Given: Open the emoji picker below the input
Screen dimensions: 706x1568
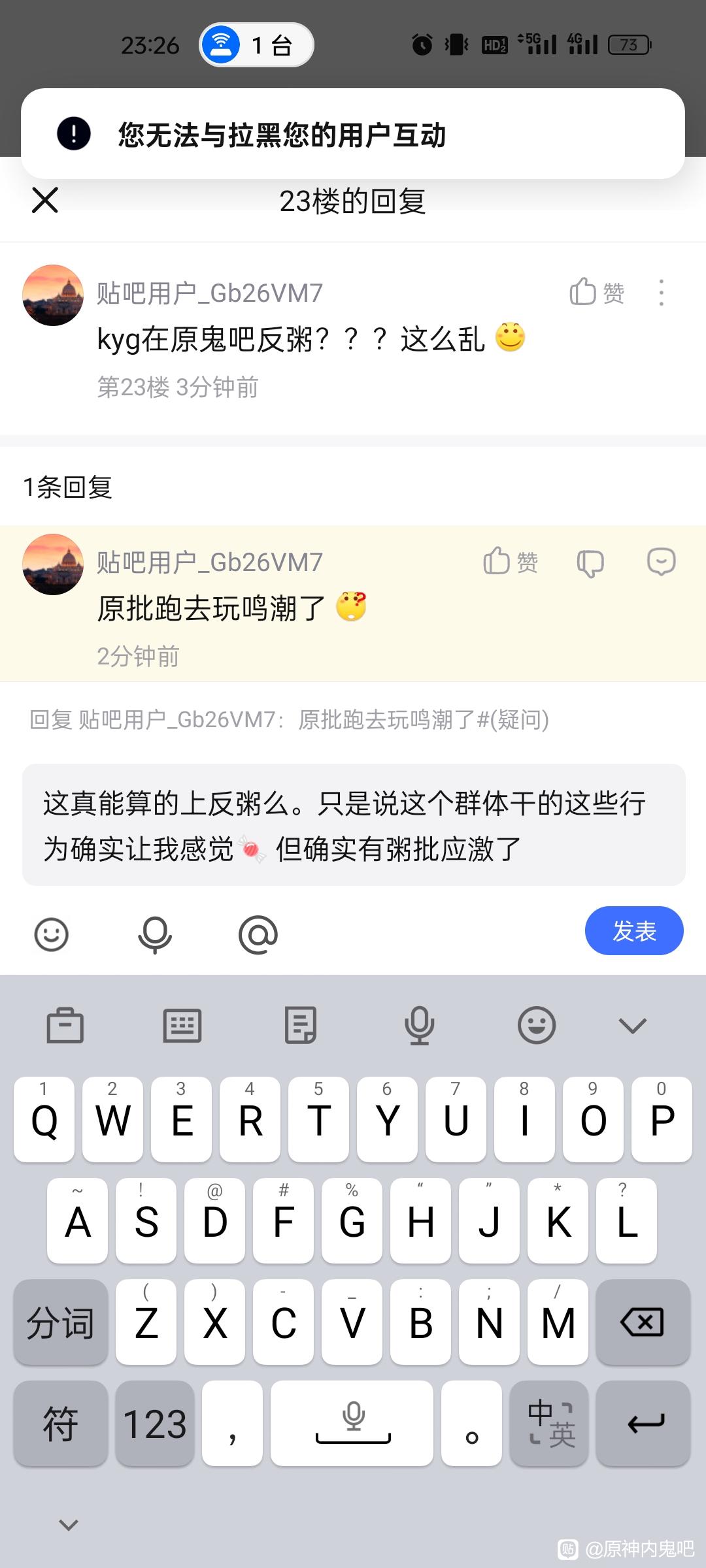Looking at the screenshot, I should 51,934.
